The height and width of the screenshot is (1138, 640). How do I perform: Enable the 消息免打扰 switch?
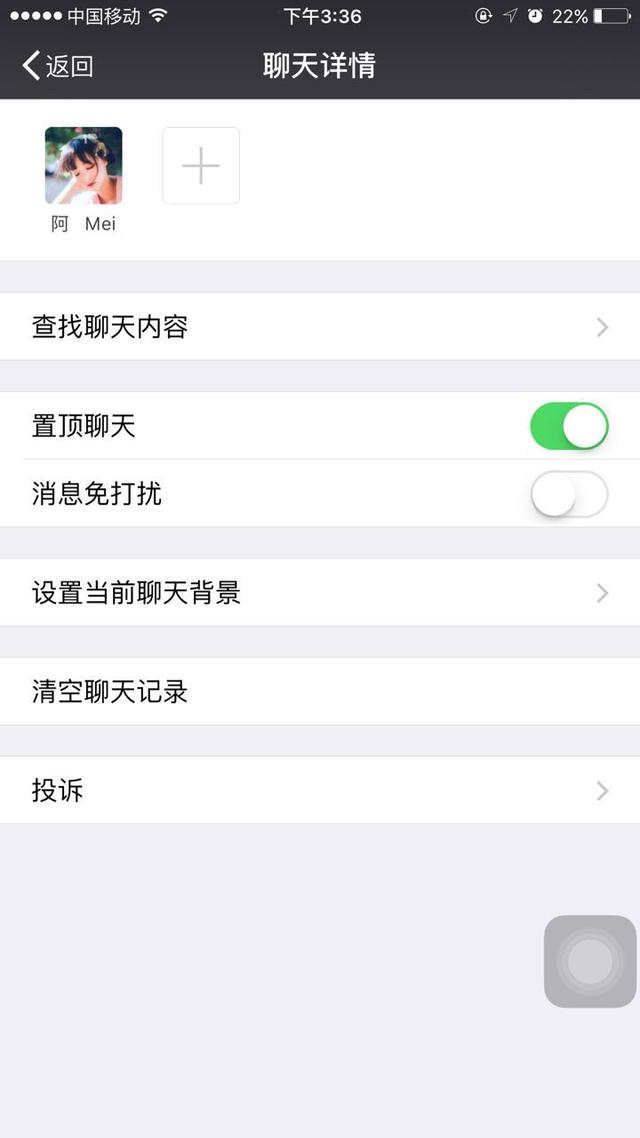(569, 494)
